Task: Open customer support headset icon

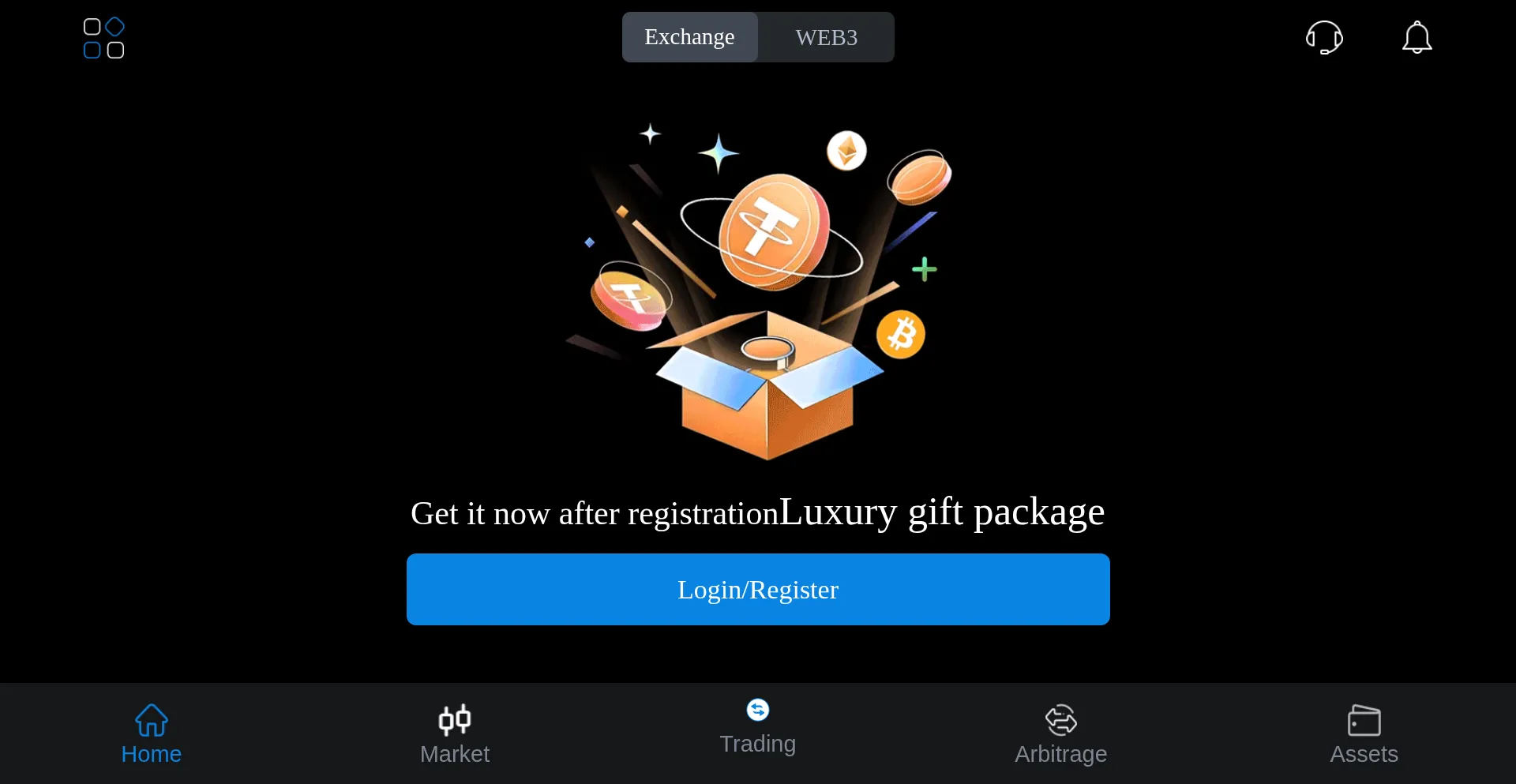Action: click(x=1324, y=37)
